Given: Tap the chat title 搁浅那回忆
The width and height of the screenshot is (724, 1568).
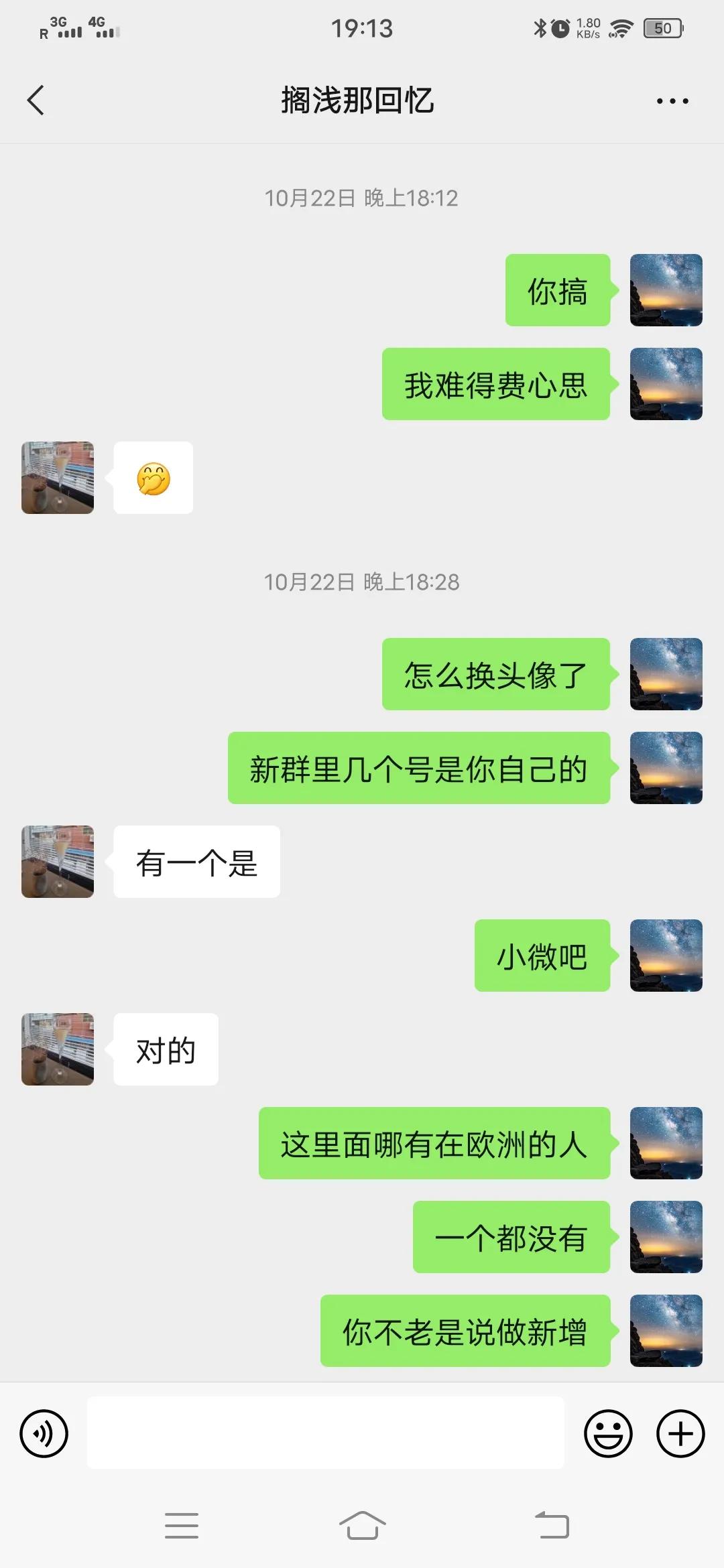Looking at the screenshot, I should [x=360, y=101].
